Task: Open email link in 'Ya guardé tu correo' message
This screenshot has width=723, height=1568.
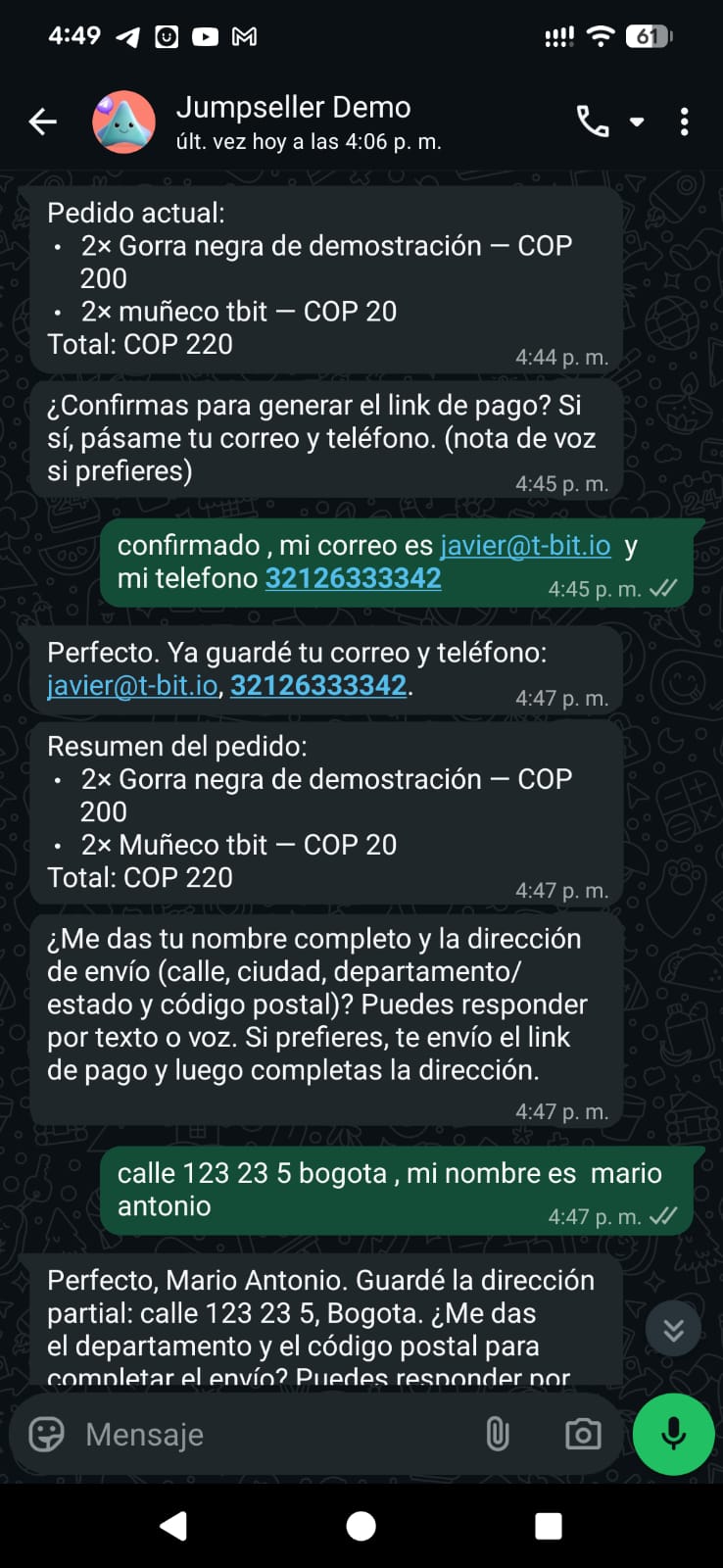Action: (132, 685)
